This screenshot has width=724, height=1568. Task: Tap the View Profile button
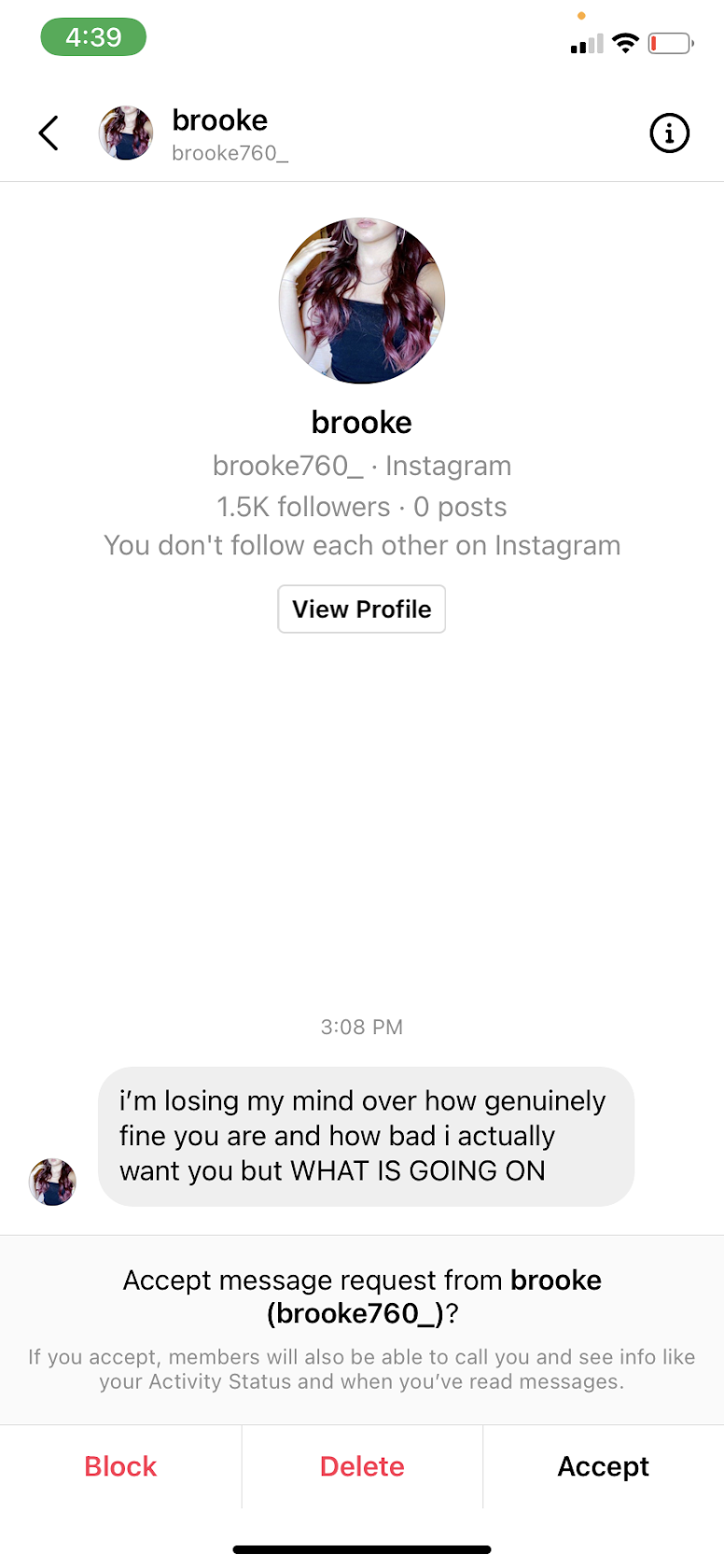(362, 609)
